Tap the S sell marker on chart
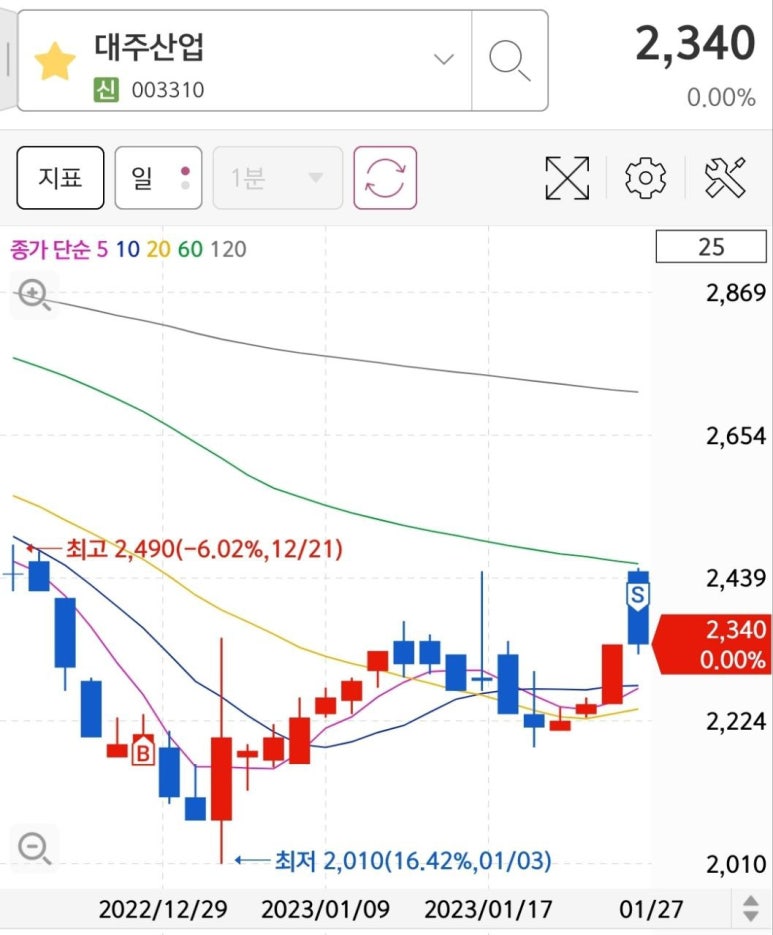Viewport: 773px width, 935px height. 638,595
